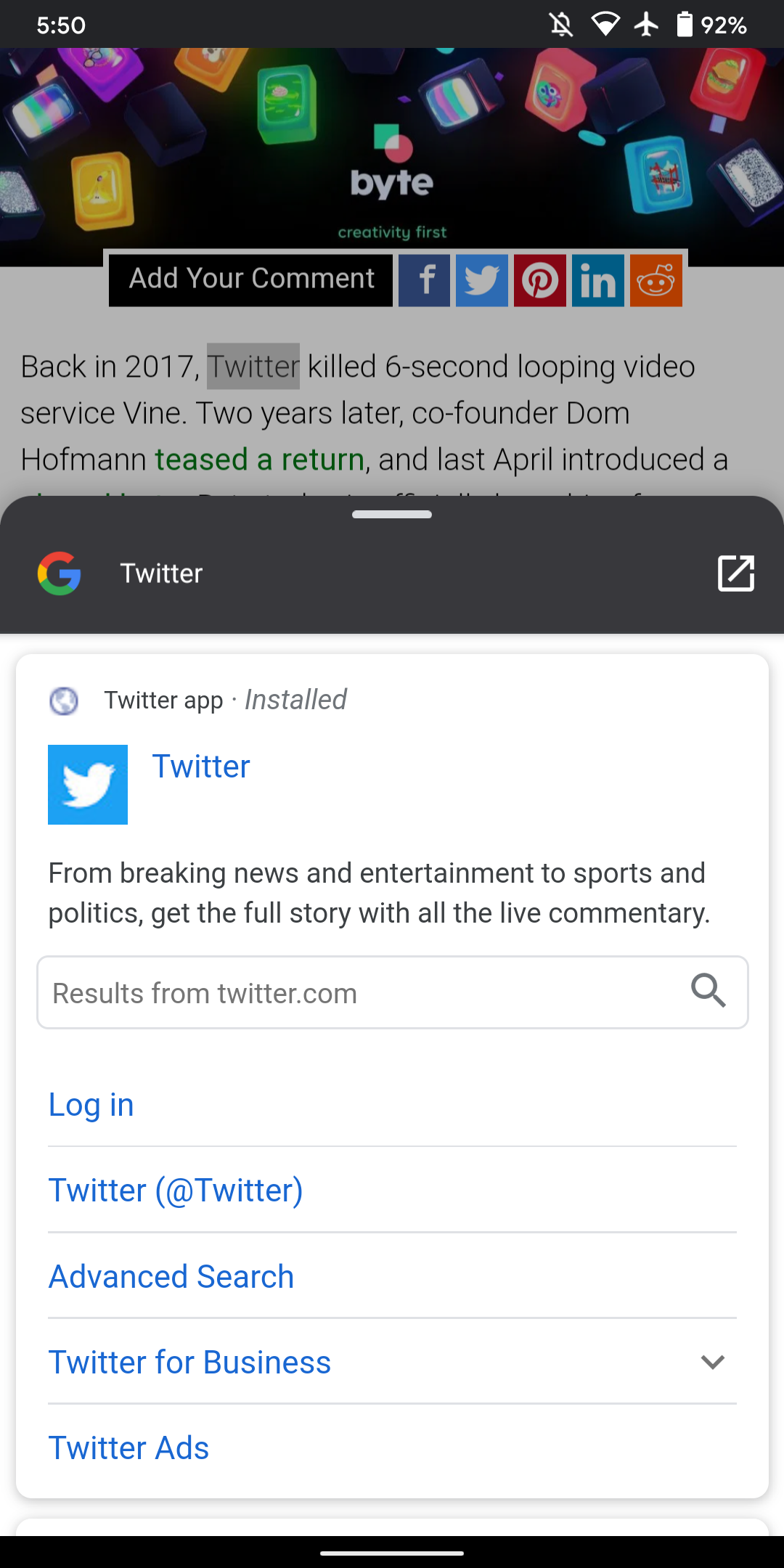Image resolution: width=784 pixels, height=1568 pixels.
Task: Tap the magnifying glass to search twitter.com
Action: (709, 992)
